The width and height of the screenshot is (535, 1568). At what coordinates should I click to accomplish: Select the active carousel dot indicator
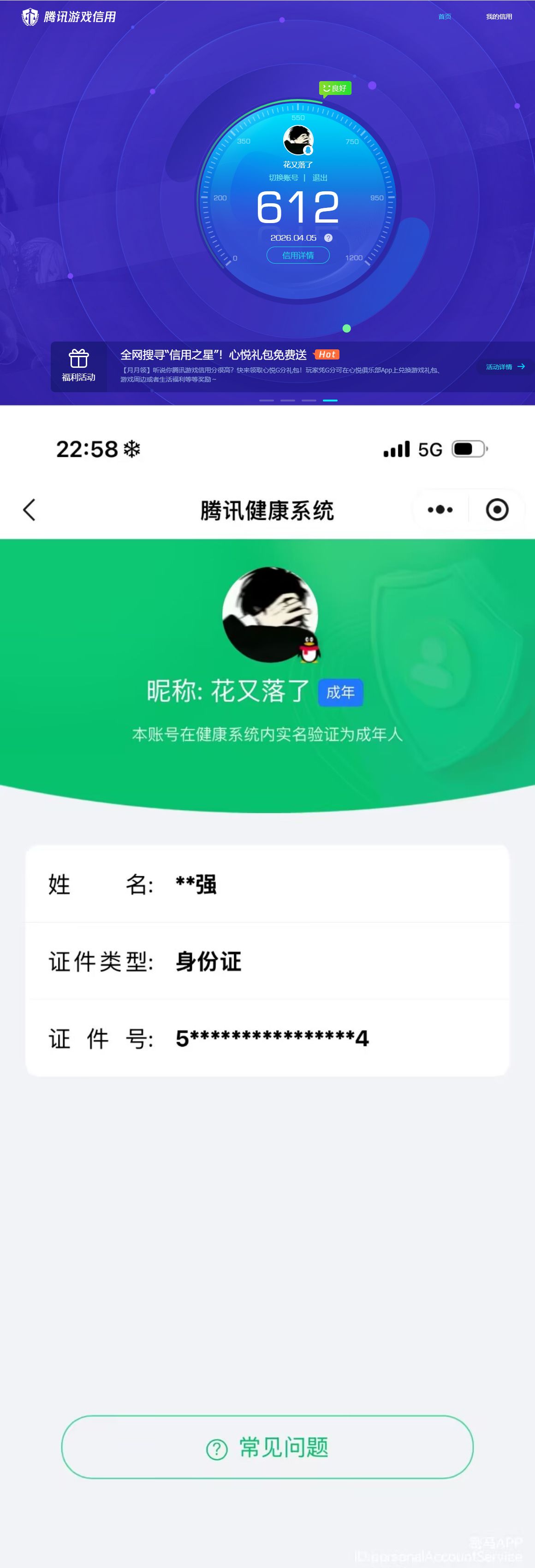click(x=330, y=401)
